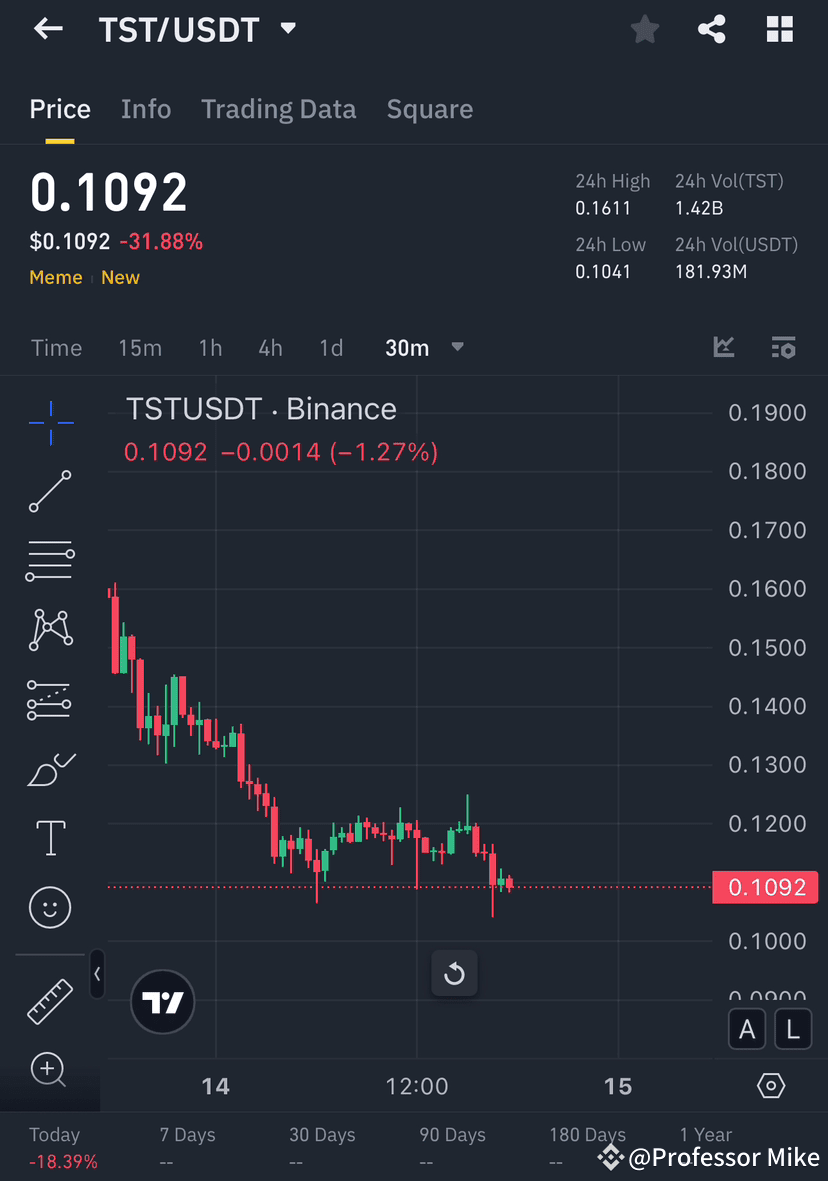Open the TST/USDT pair dropdown
The width and height of the screenshot is (828, 1181).
[x=287, y=29]
